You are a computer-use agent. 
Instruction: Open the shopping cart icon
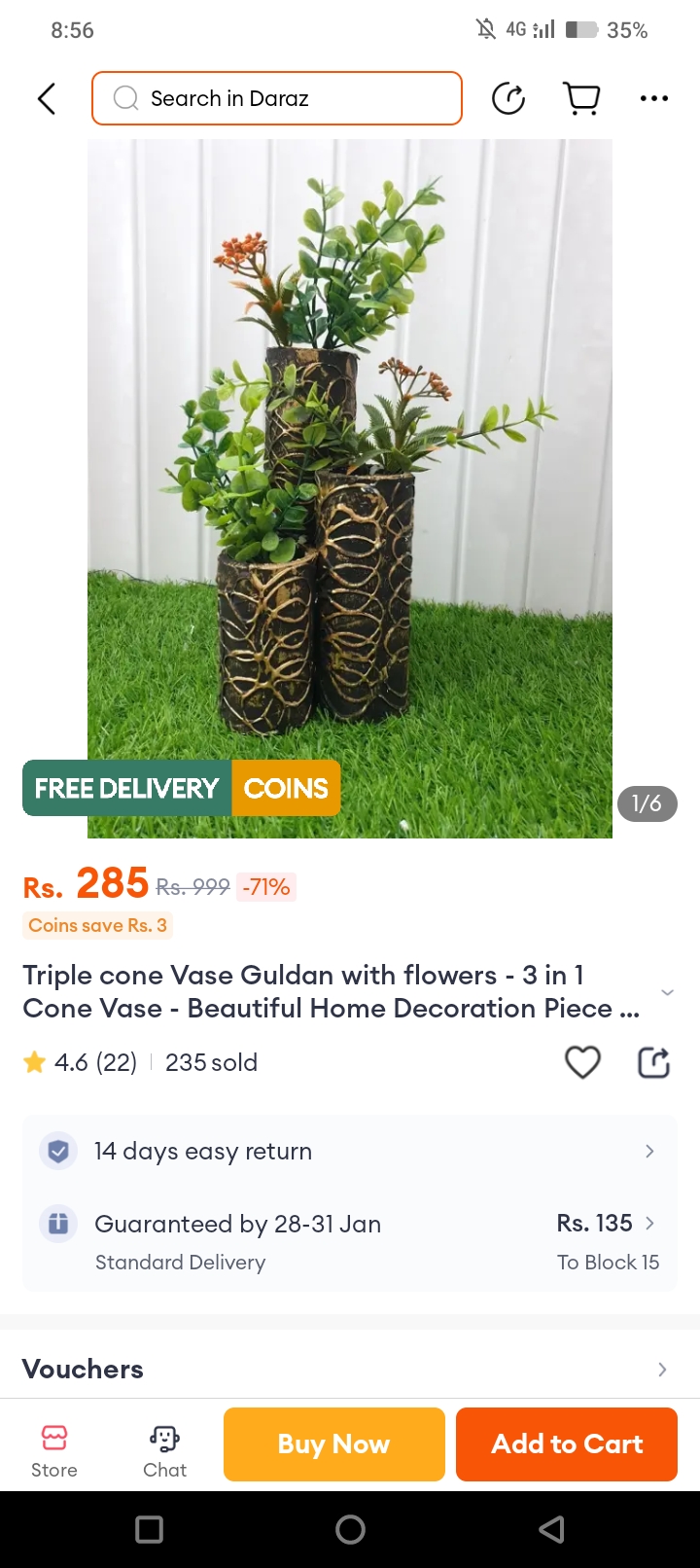pyautogui.click(x=581, y=98)
